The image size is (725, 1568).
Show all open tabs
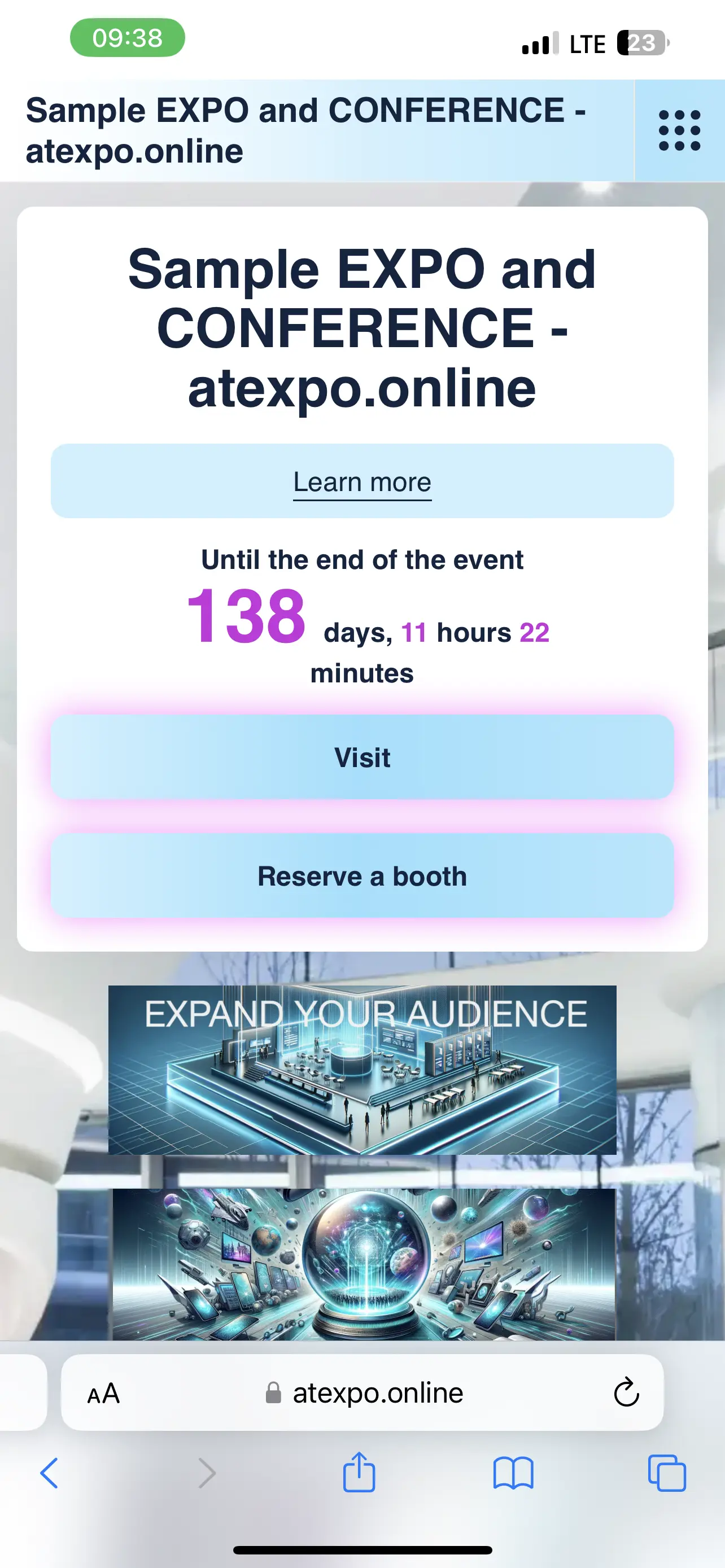pyautogui.click(x=667, y=1473)
